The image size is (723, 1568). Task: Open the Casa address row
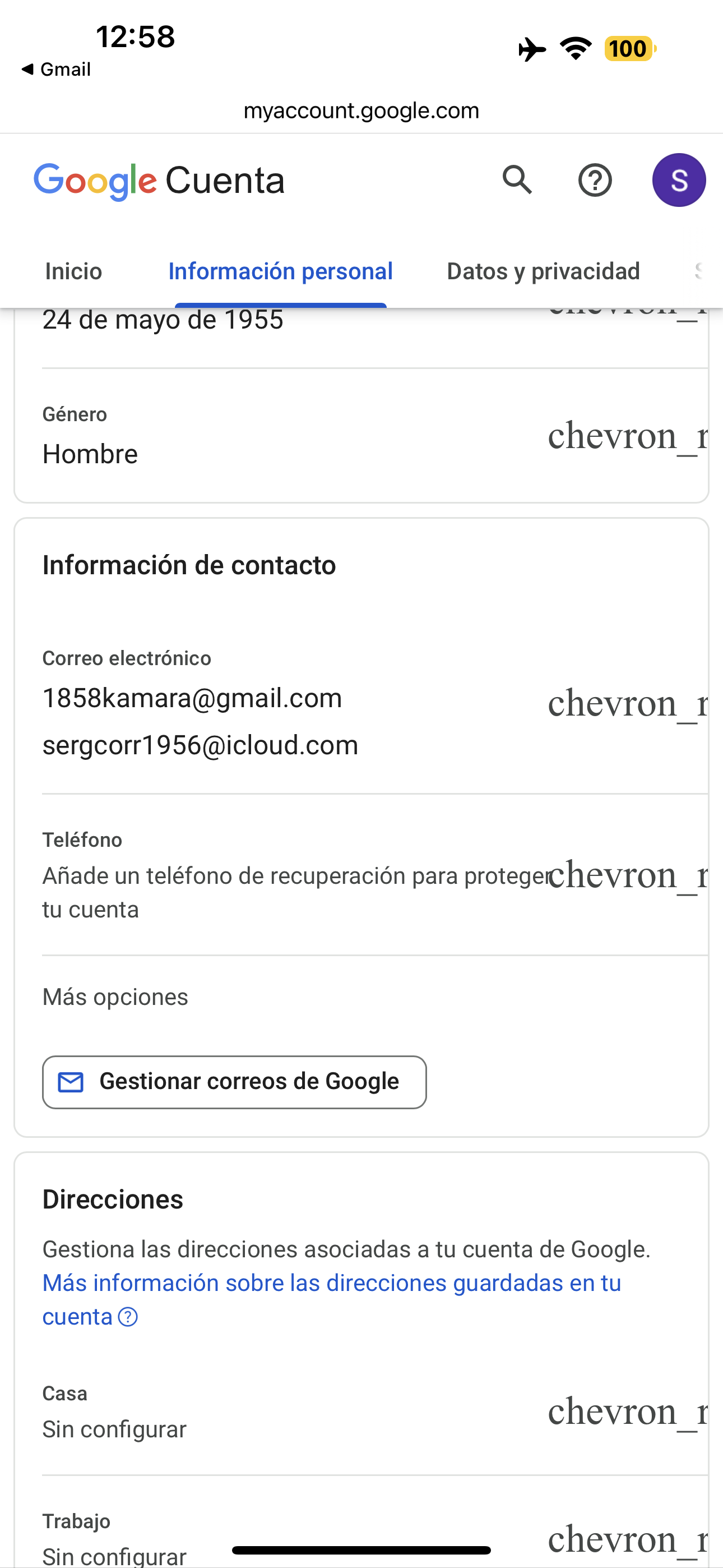pyautogui.click(x=375, y=1412)
